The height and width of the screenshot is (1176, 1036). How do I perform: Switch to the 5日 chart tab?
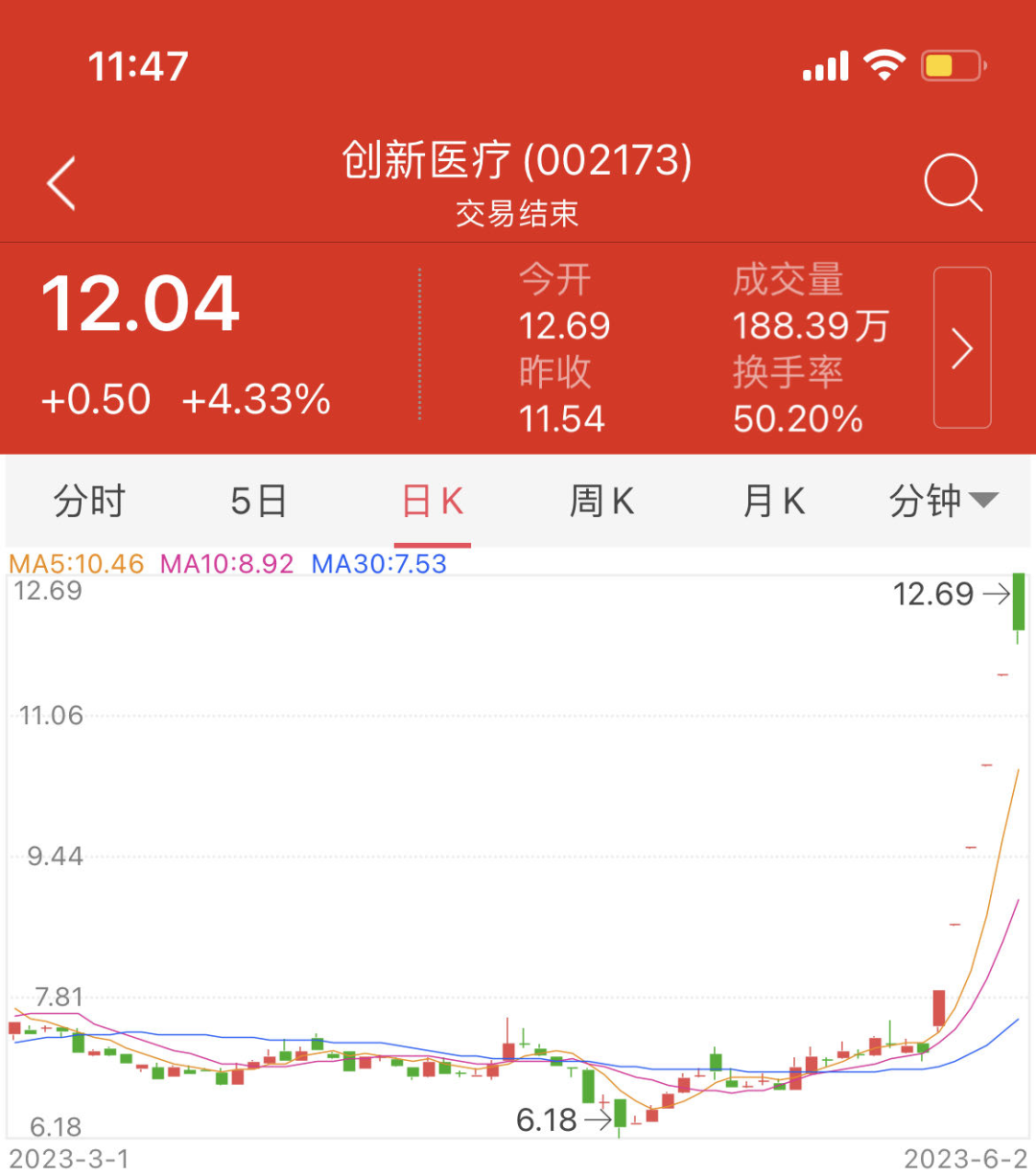[x=259, y=501]
